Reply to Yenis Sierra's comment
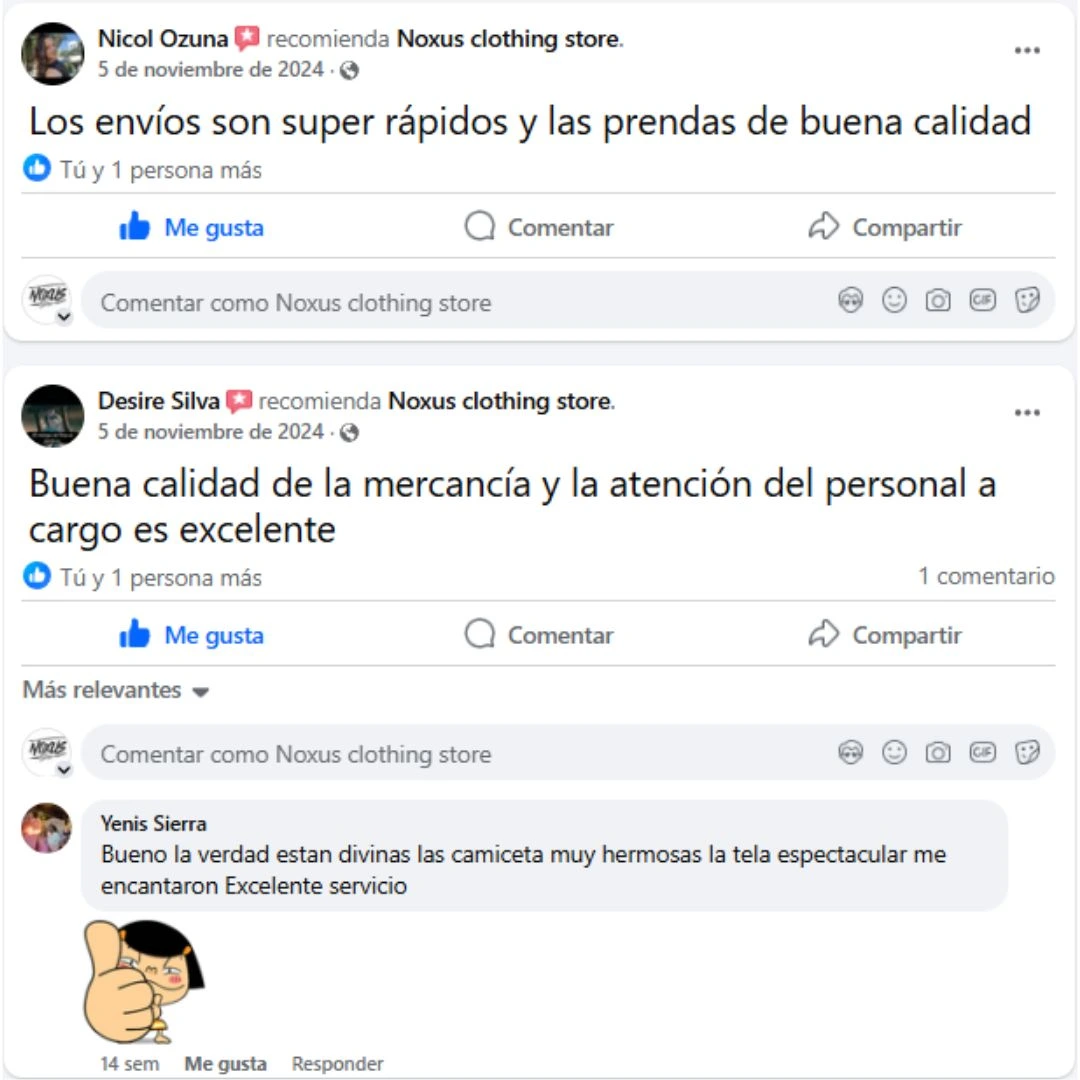Screen dimensions: 1080x1080 337,1064
